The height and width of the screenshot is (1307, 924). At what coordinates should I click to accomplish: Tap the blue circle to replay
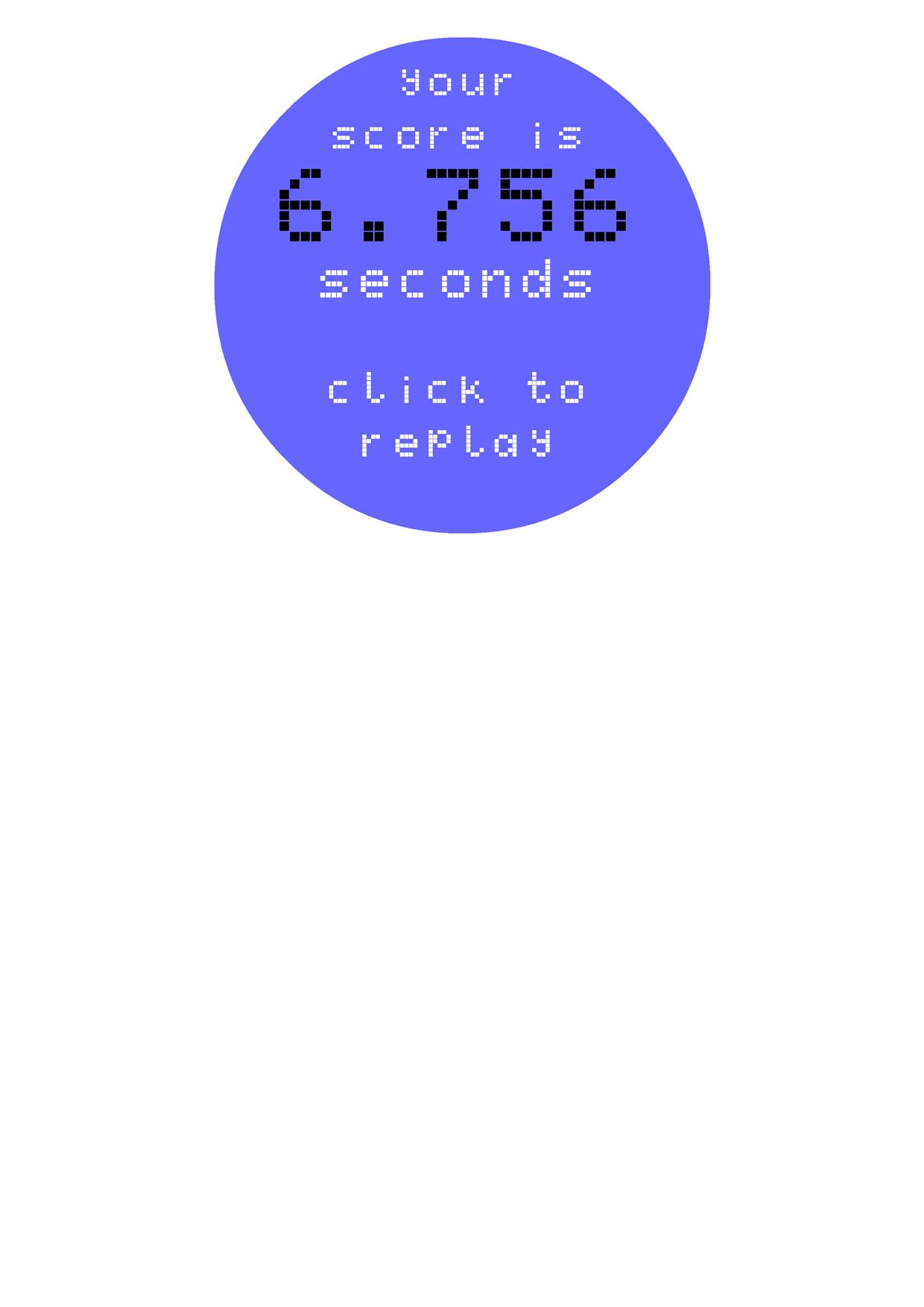(x=461, y=335)
